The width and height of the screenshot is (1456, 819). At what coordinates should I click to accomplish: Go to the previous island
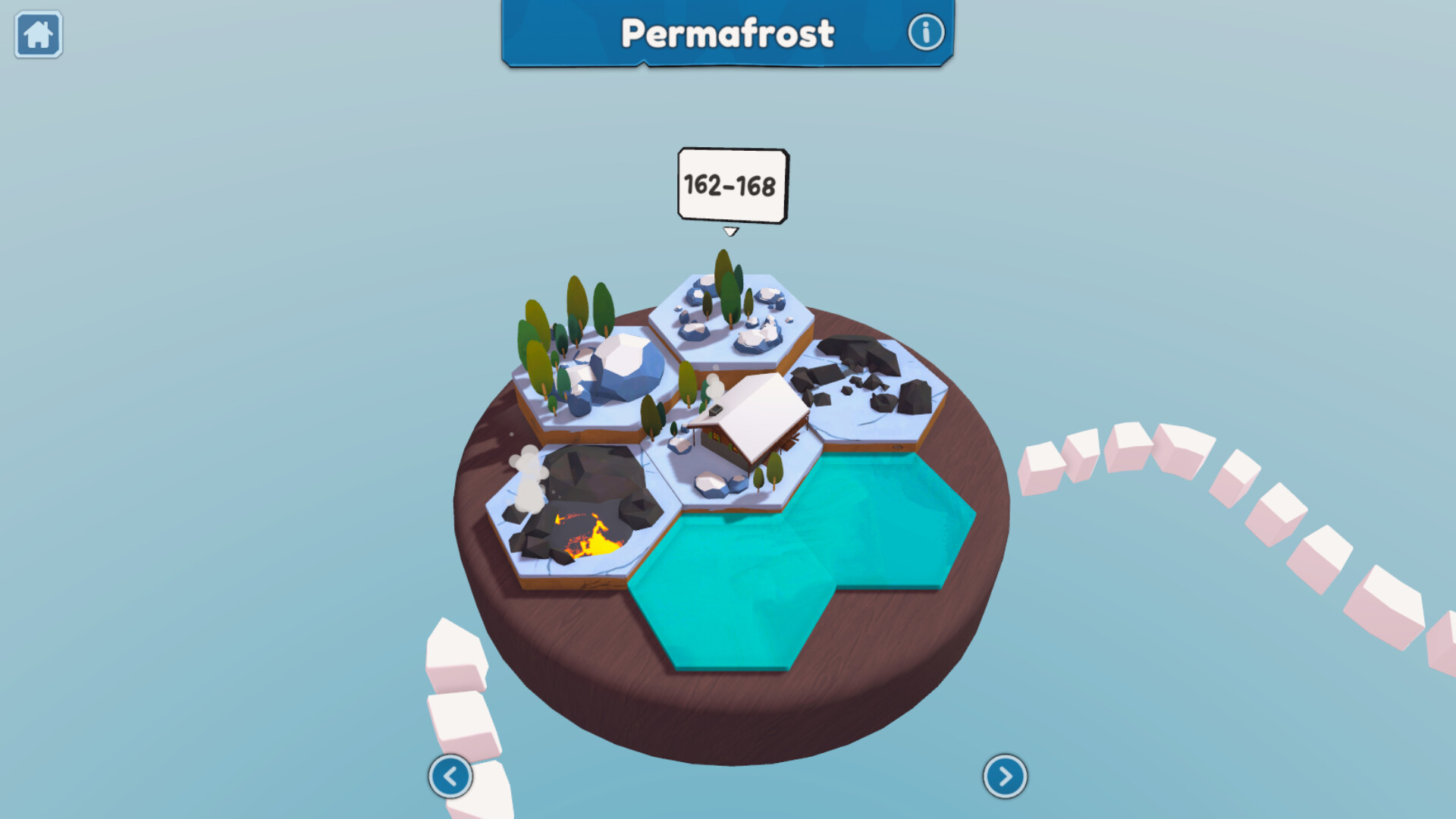coord(450,776)
